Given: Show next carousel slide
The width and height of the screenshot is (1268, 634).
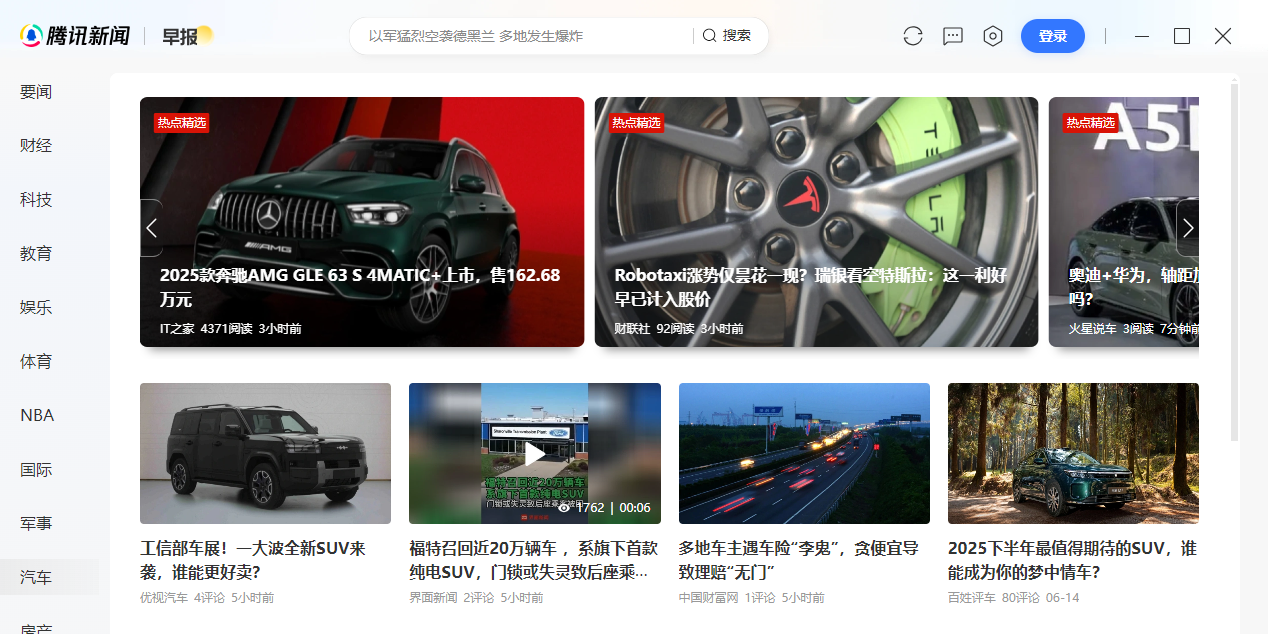Looking at the screenshot, I should 1187,228.
